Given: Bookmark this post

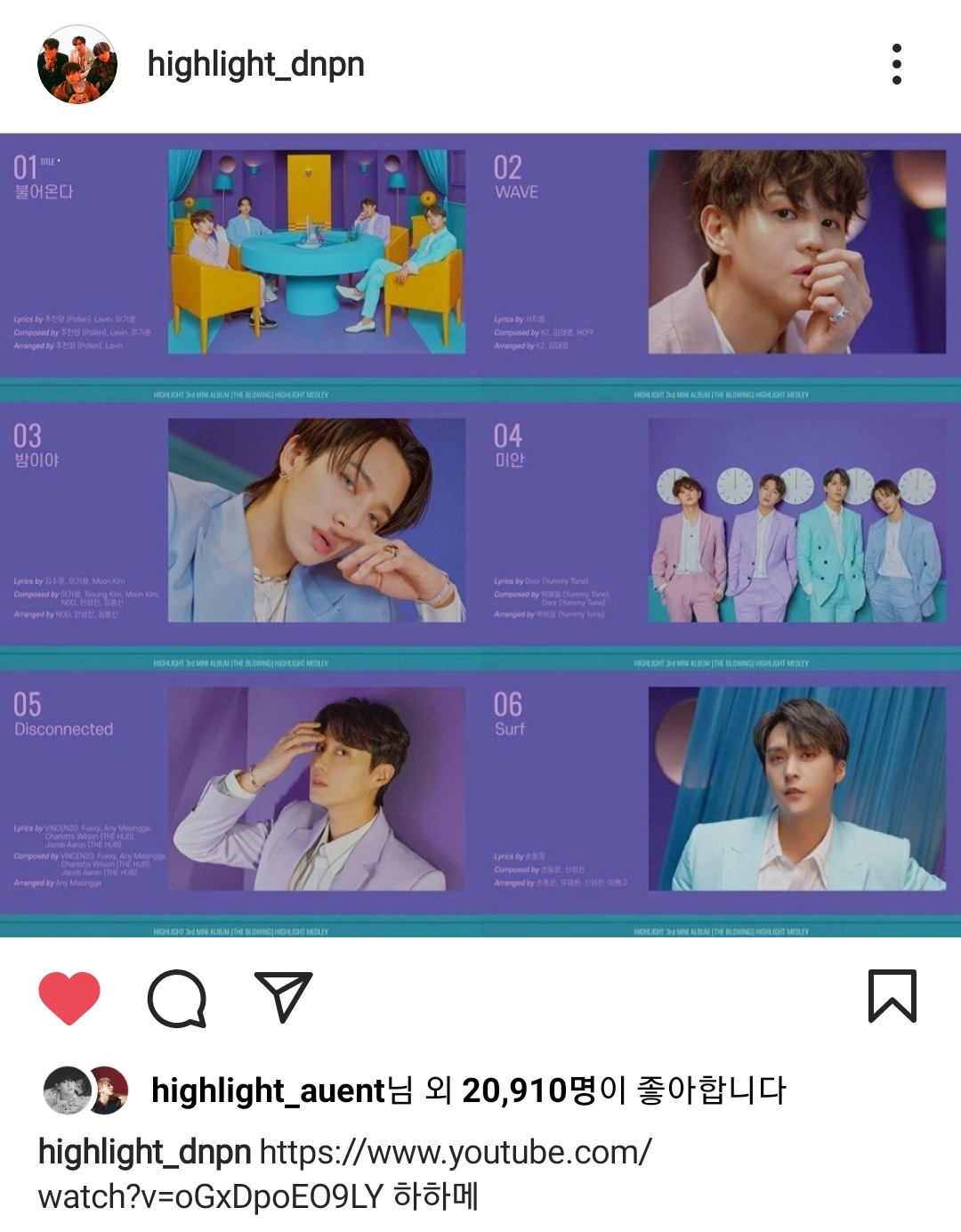Looking at the screenshot, I should (892, 996).
